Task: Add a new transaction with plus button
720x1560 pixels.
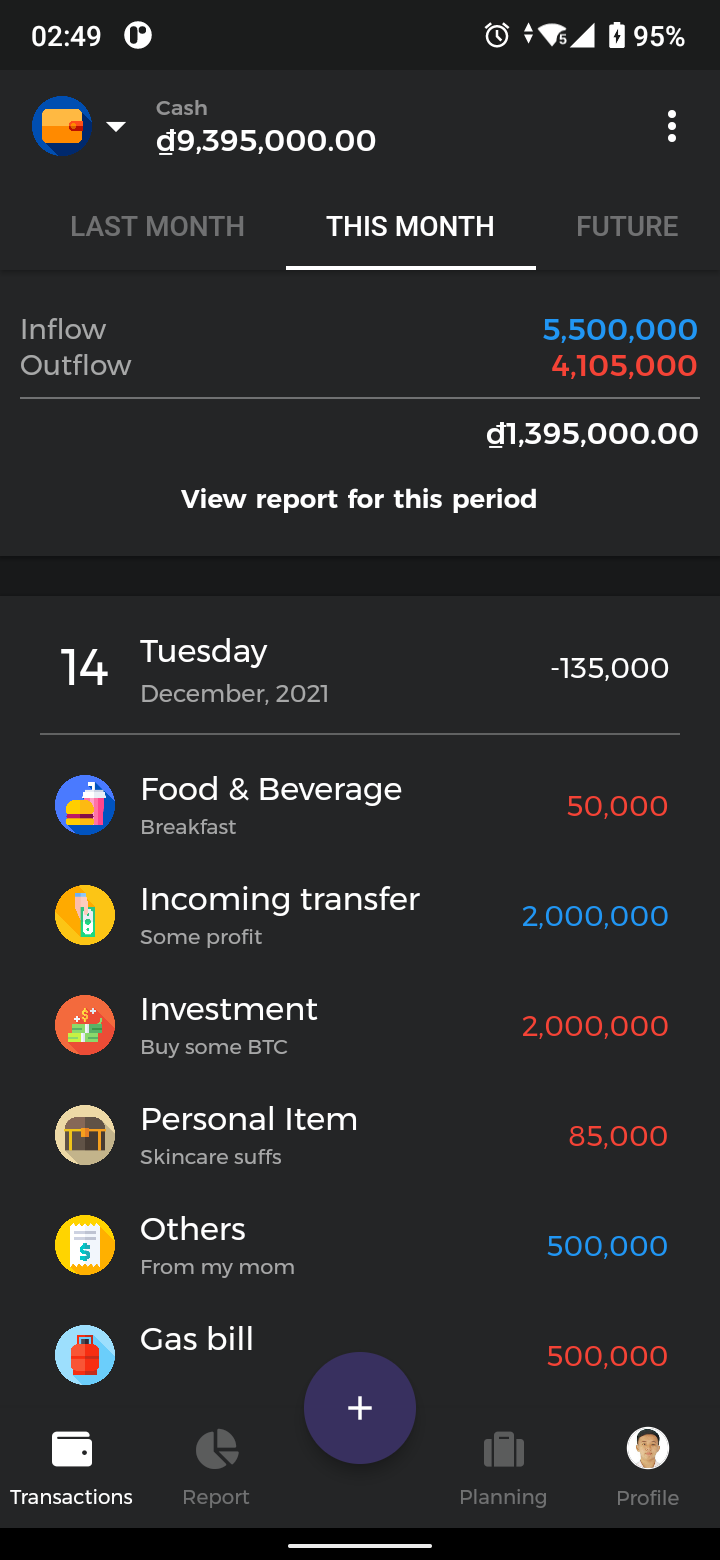Action: point(360,1408)
